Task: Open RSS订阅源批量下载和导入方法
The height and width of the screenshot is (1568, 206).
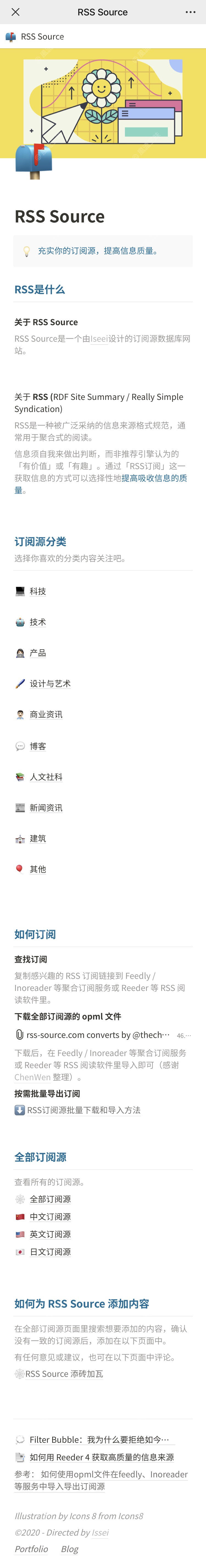Action: [x=83, y=1110]
